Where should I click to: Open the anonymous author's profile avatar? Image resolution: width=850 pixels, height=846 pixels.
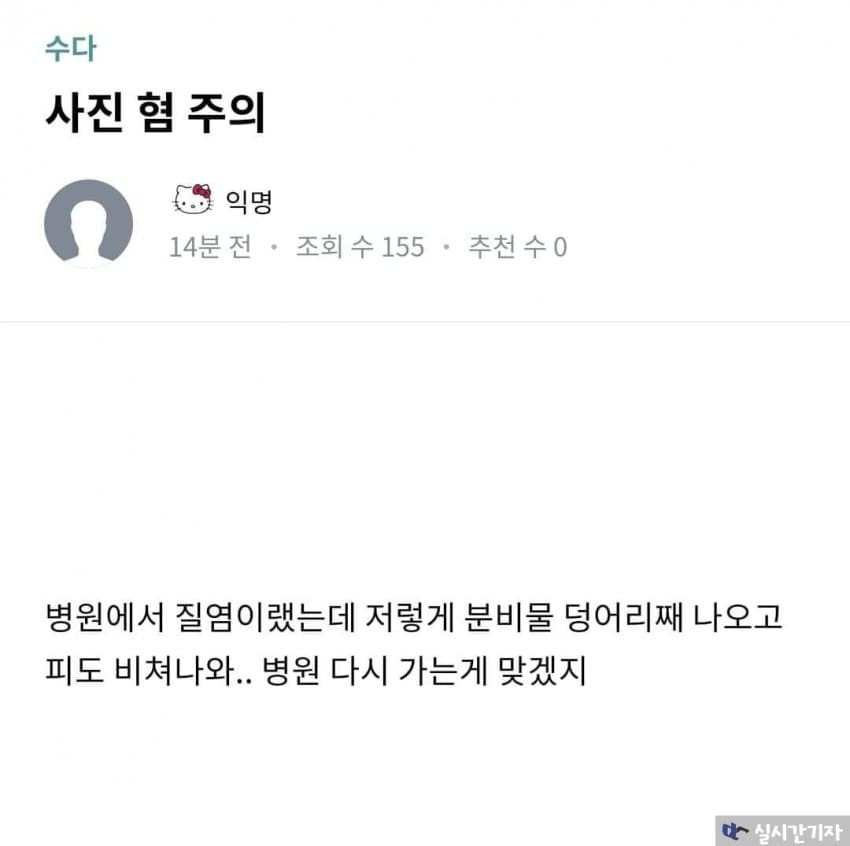[89, 223]
